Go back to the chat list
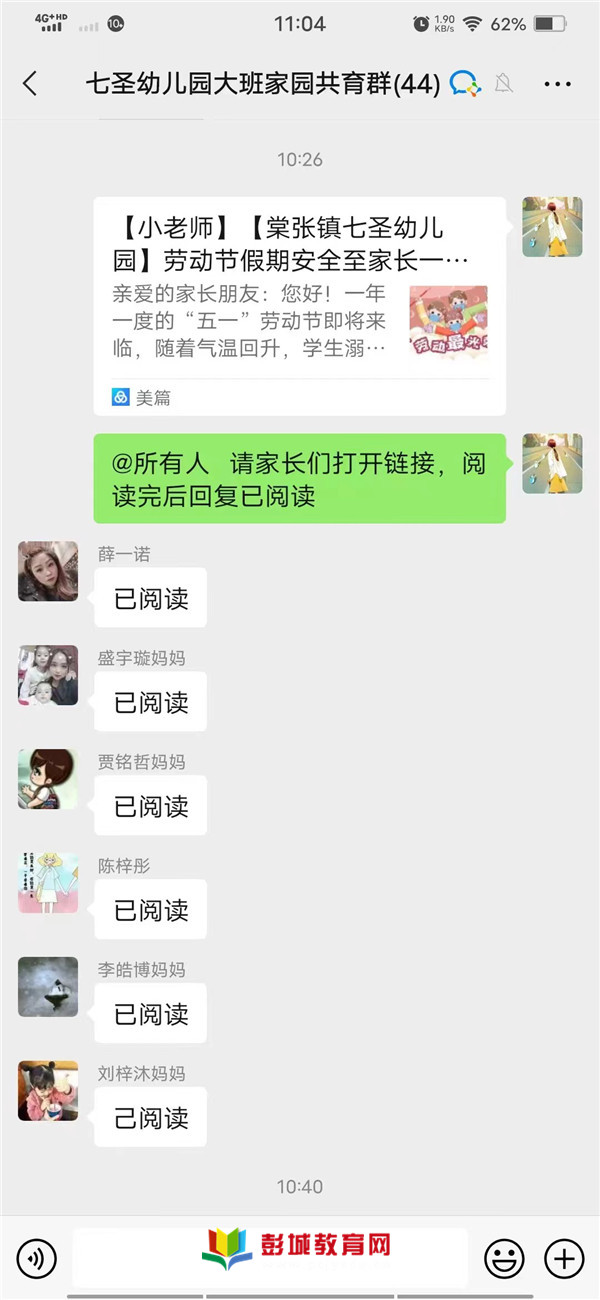600x1300 pixels. point(30,84)
